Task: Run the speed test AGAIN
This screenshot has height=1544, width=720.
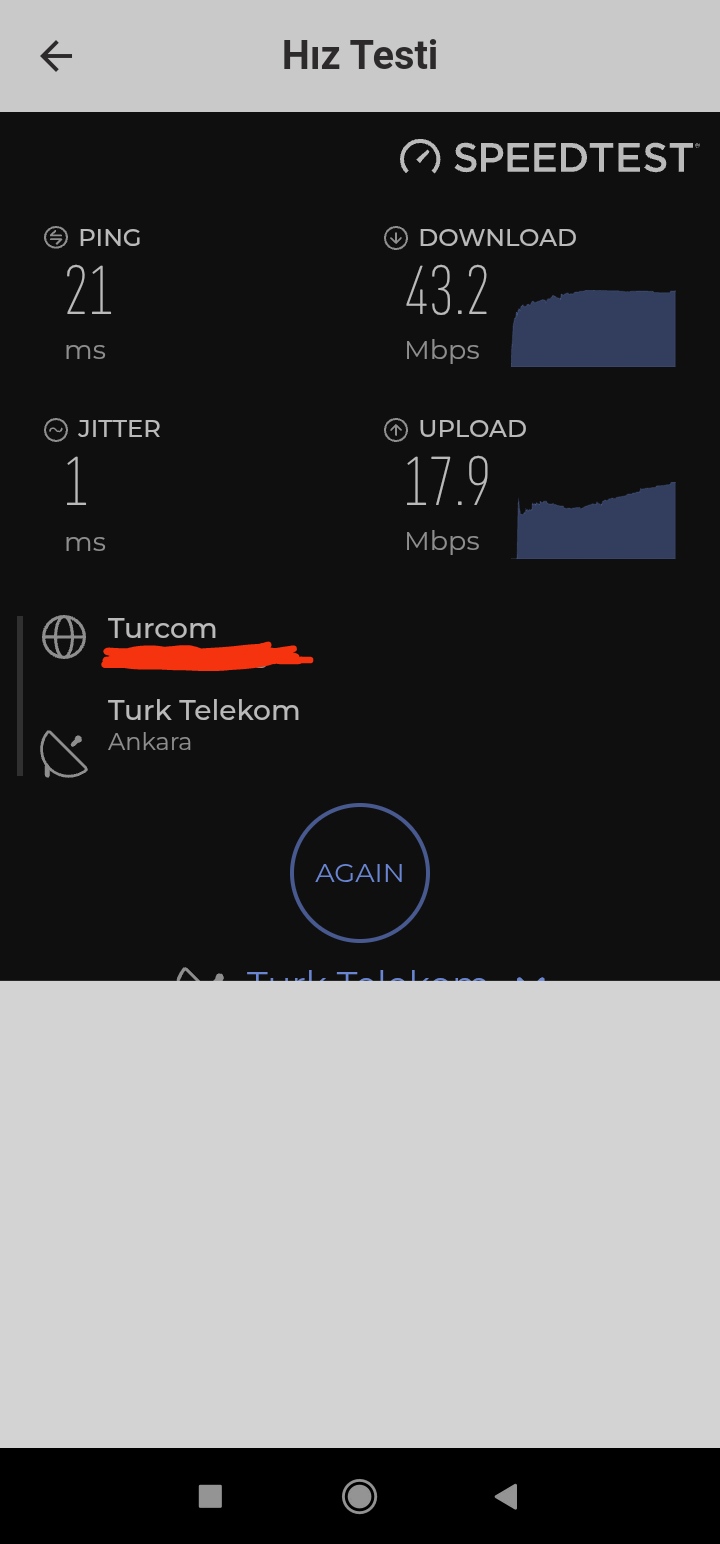Action: click(x=360, y=872)
